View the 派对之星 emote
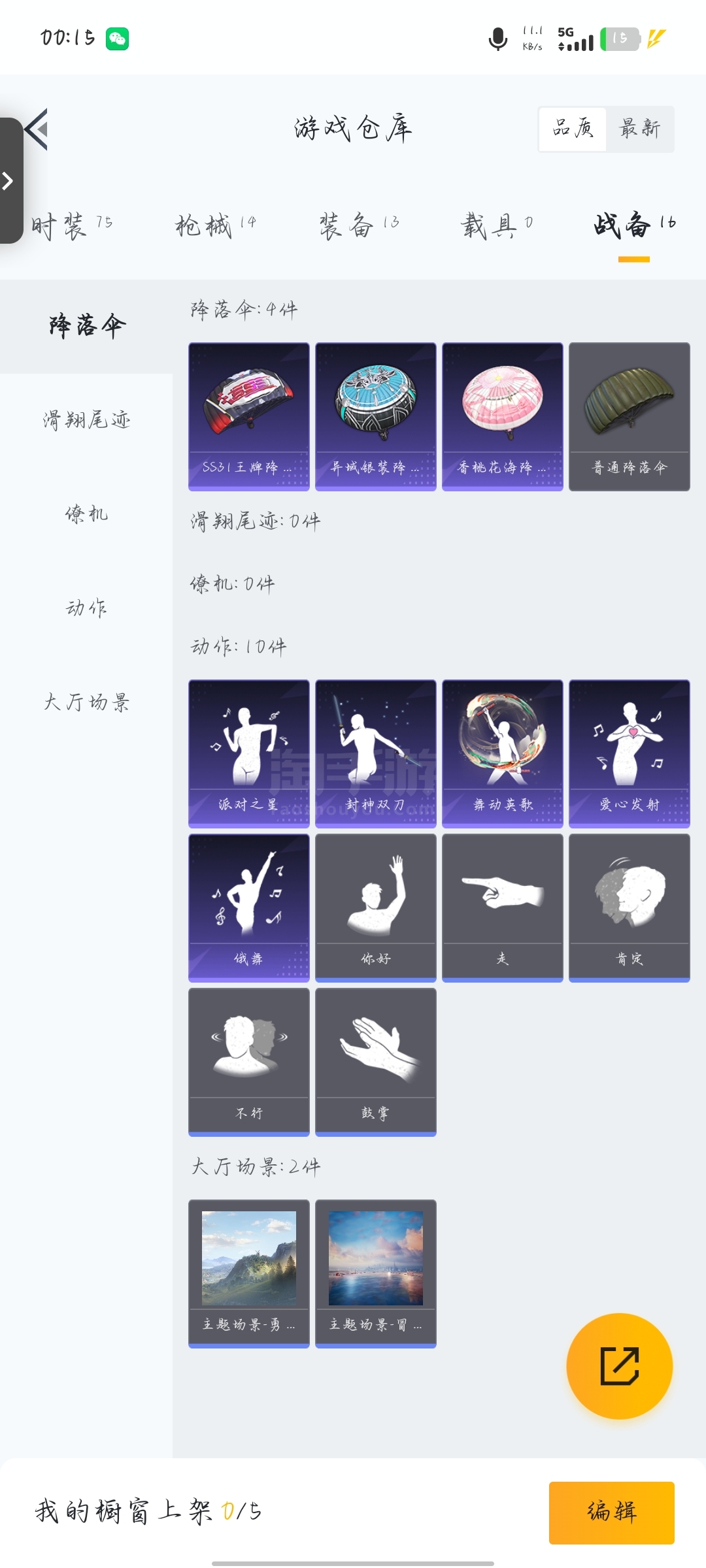This screenshot has width=706, height=1568. [x=249, y=754]
